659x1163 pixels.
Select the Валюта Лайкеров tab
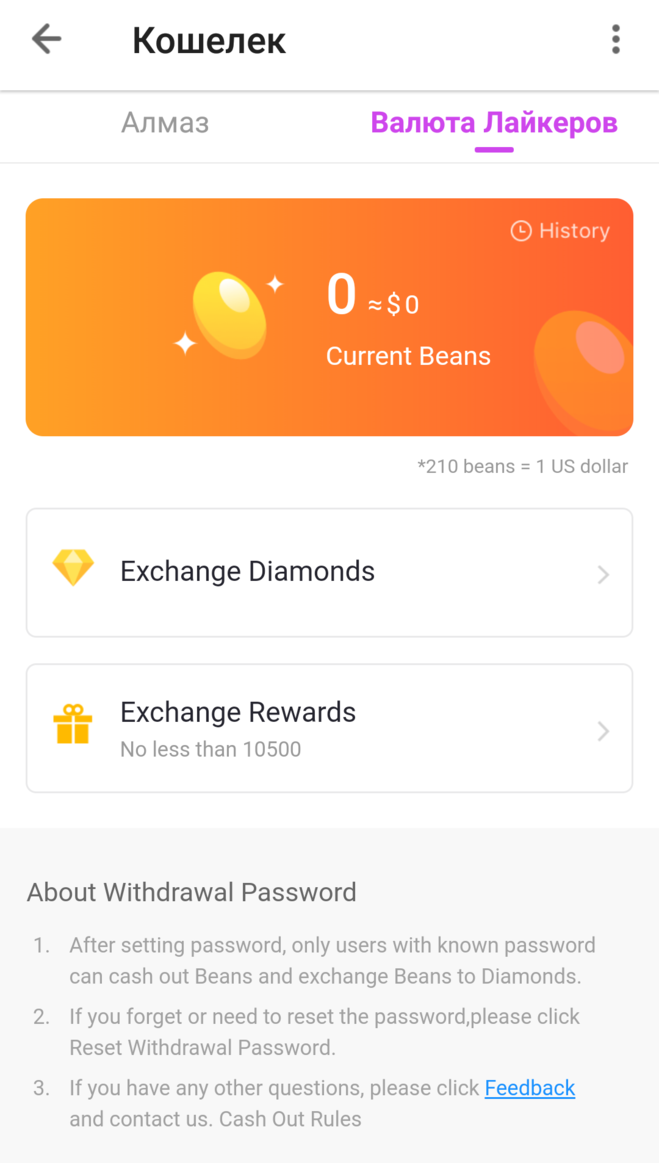click(493, 124)
